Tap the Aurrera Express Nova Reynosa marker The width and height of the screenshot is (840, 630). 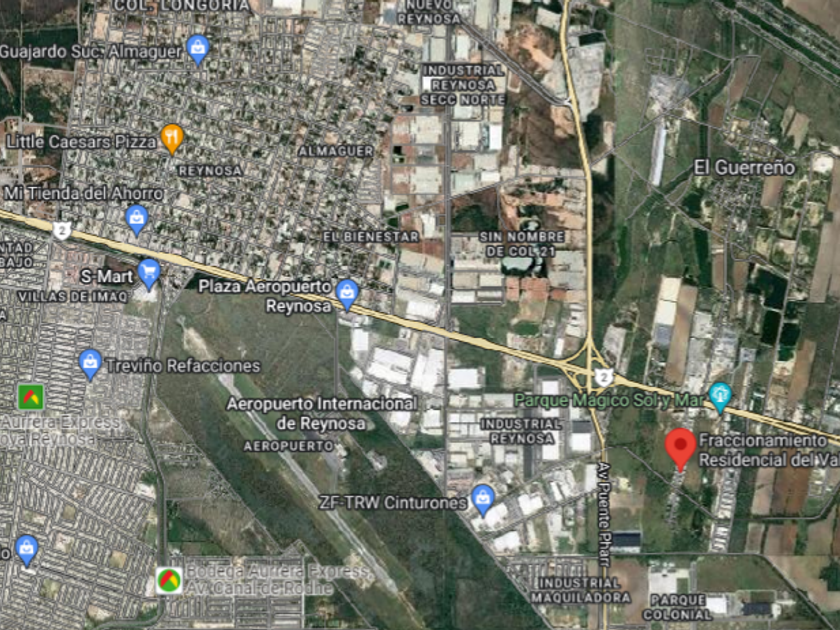click(31, 397)
